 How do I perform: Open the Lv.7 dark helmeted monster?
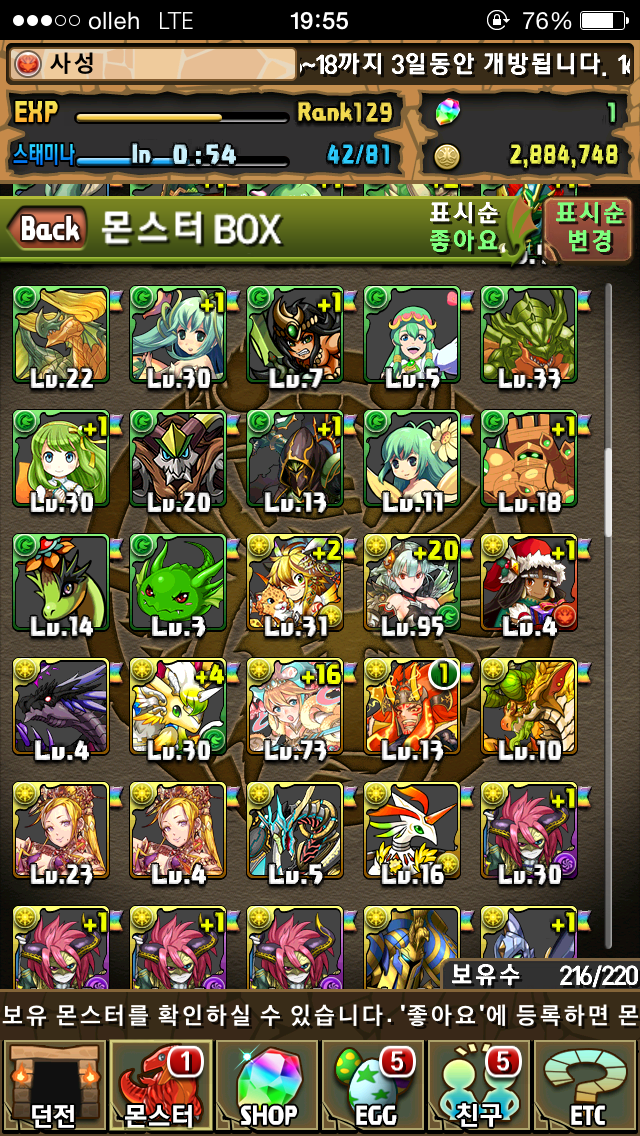coord(294,337)
